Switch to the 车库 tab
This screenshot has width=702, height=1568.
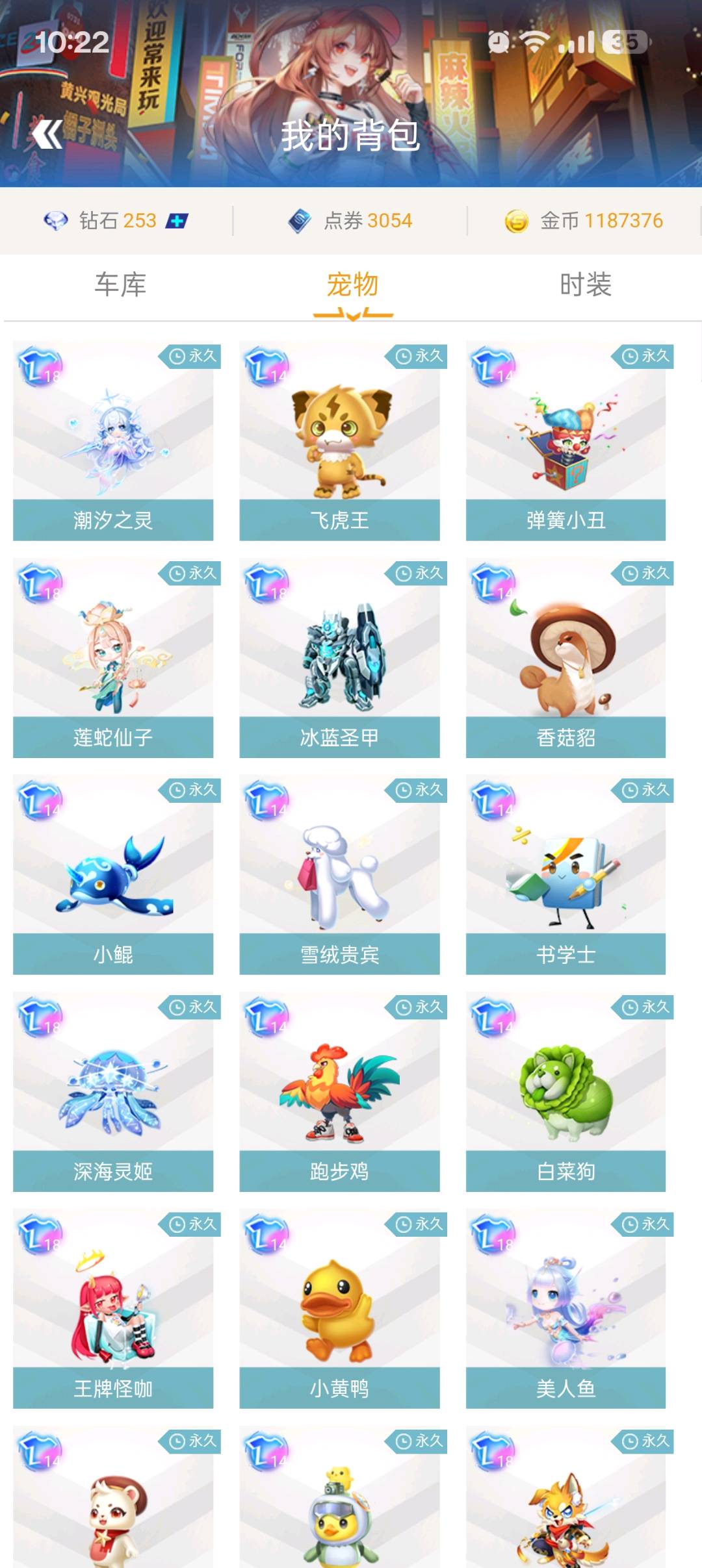tap(120, 285)
